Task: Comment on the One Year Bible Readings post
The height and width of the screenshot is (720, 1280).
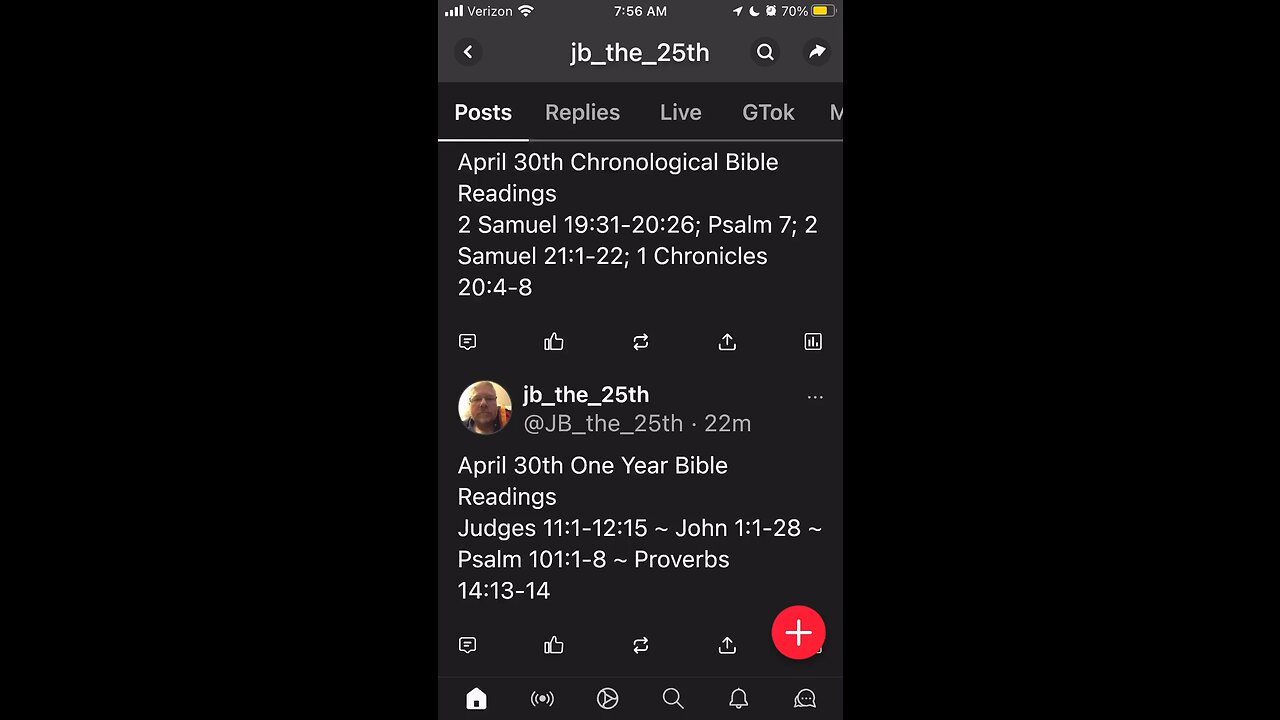Action: [467, 645]
